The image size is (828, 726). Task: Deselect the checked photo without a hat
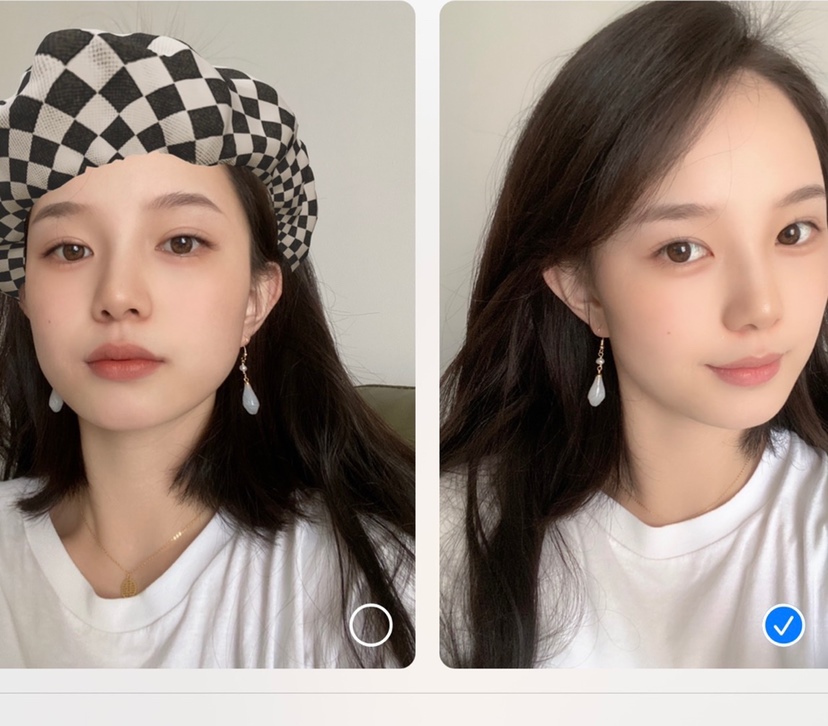pyautogui.click(x=784, y=626)
